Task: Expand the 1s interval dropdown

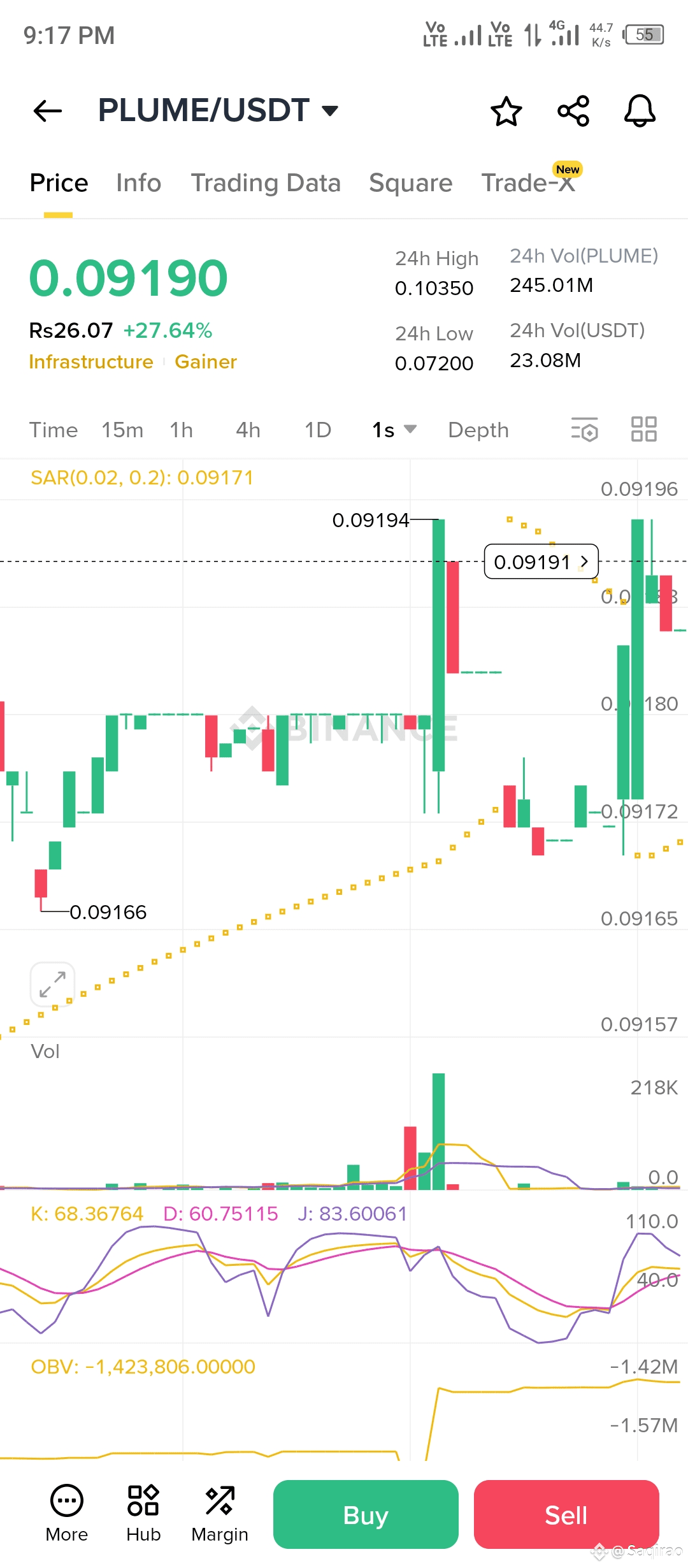Action: 394,430
